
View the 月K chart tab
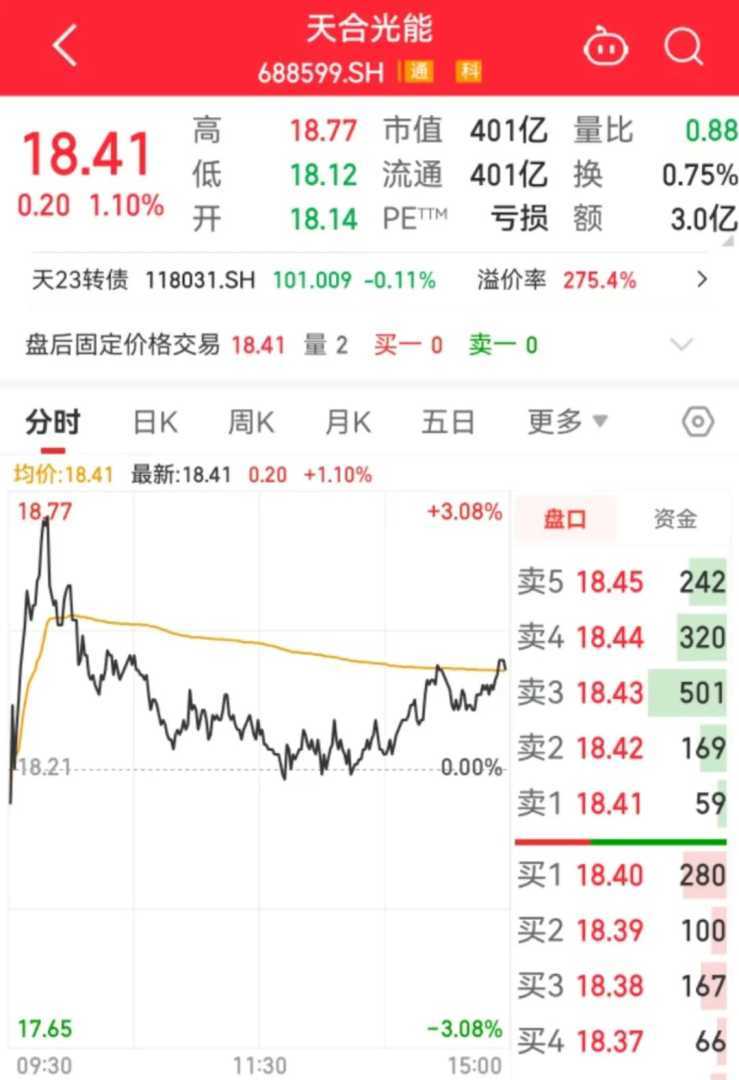click(x=347, y=422)
